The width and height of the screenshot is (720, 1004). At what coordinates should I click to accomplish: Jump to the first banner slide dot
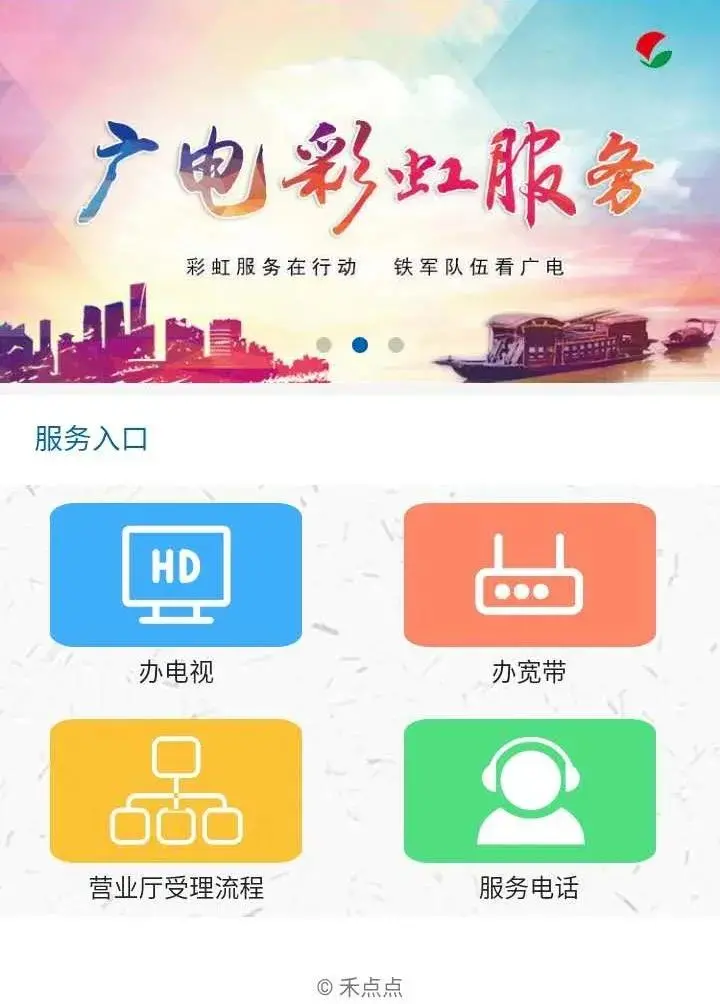[x=324, y=345]
